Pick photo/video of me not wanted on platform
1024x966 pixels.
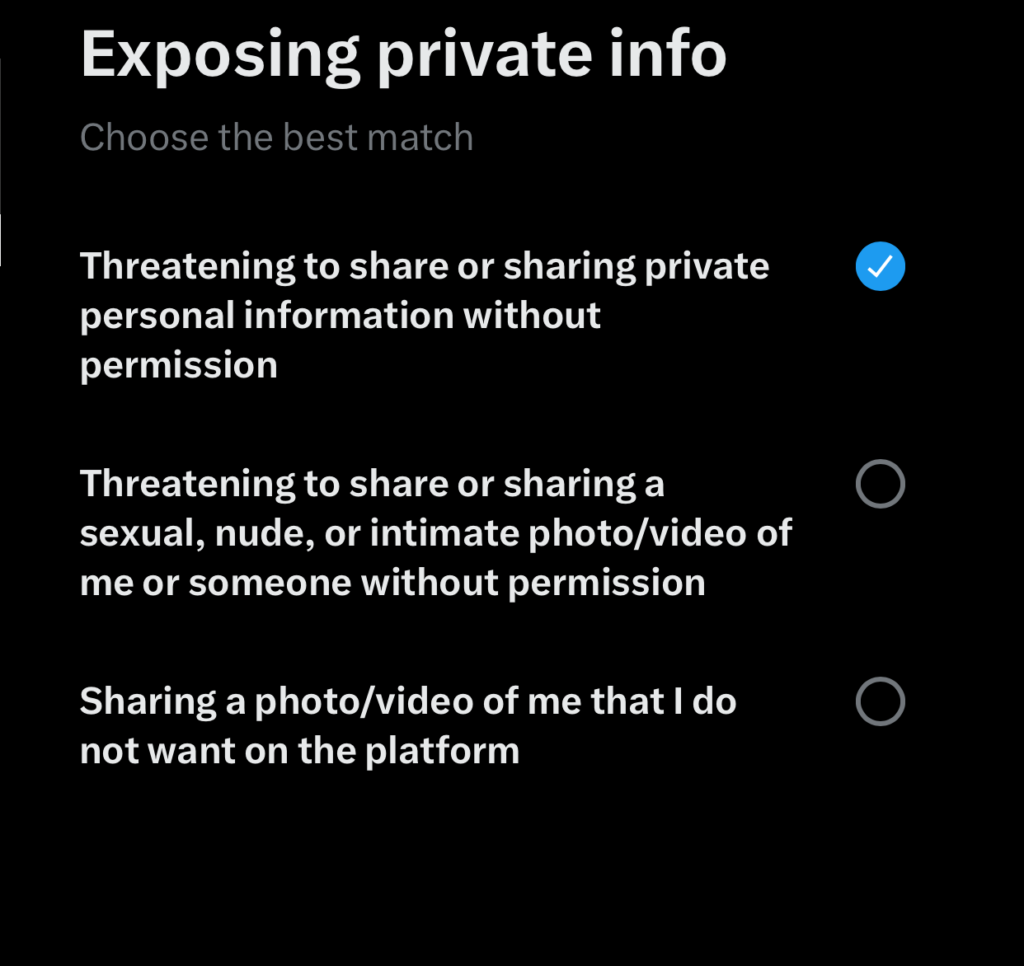point(880,702)
